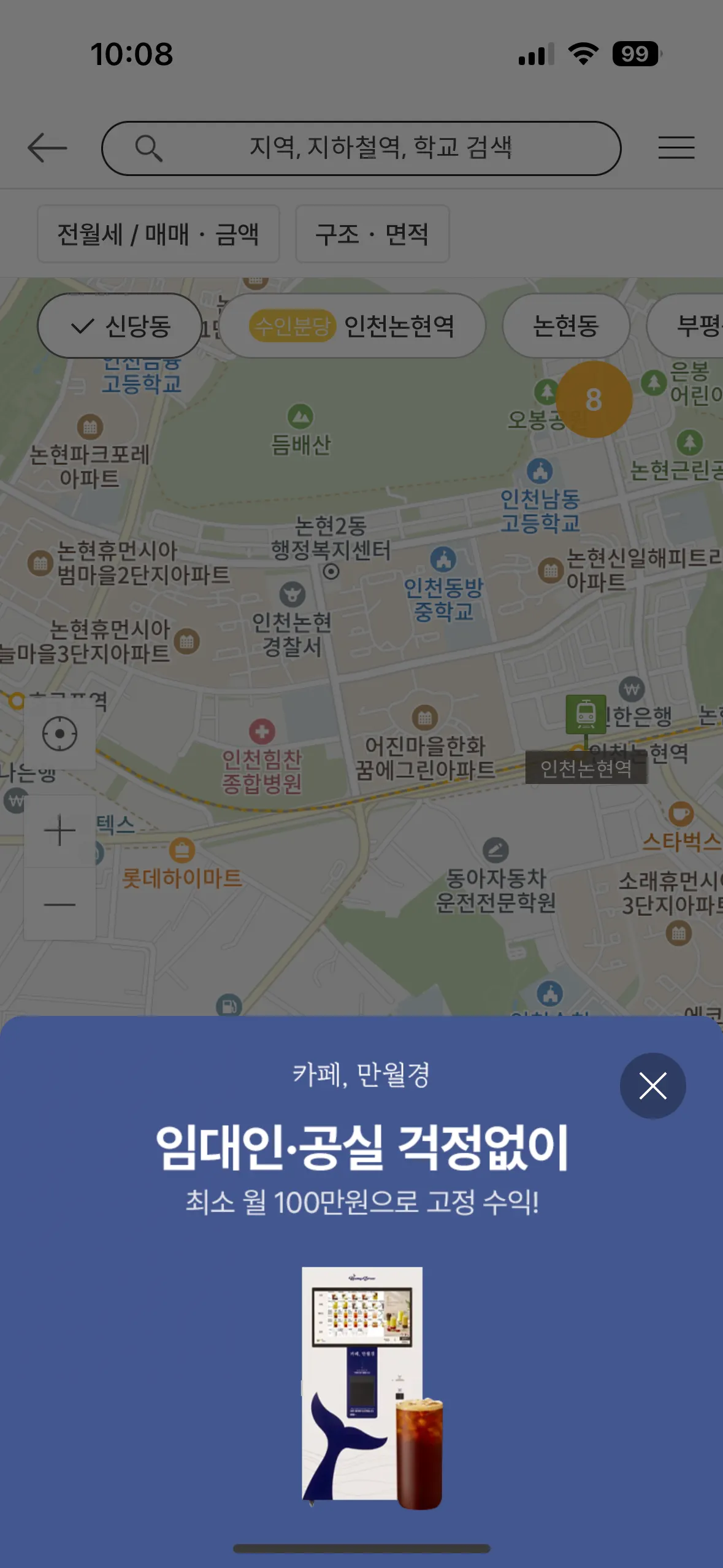Screen dimensions: 723x1568
Task: Open the hamburger menu
Action: [x=676, y=148]
